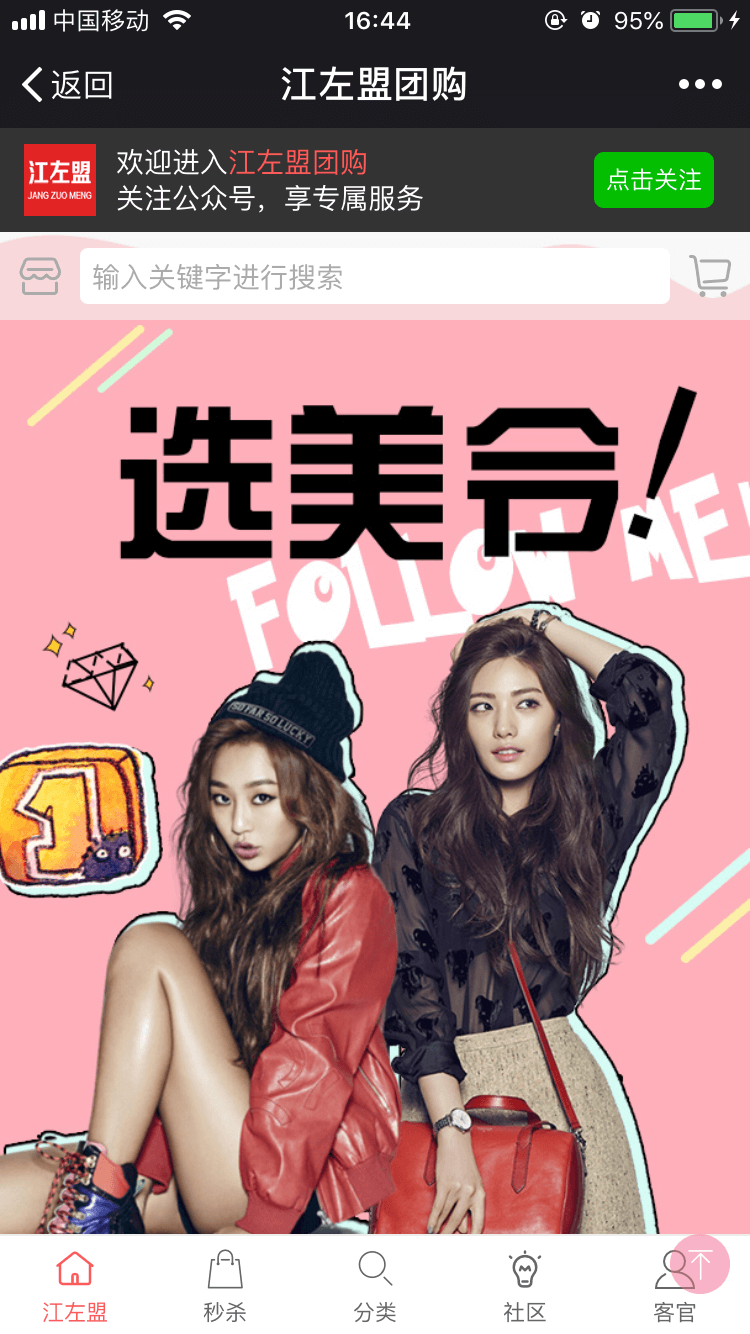
Task: Open the shopping cart
Action: point(709,276)
